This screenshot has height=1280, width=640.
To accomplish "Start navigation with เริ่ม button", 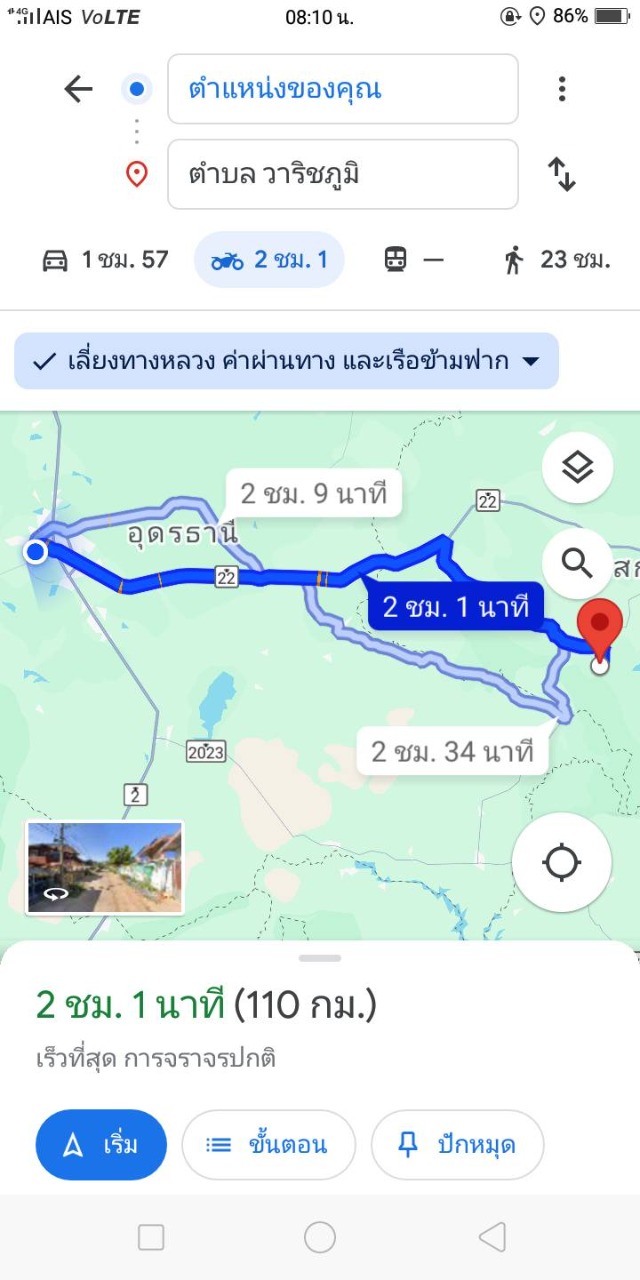I will [101, 1145].
